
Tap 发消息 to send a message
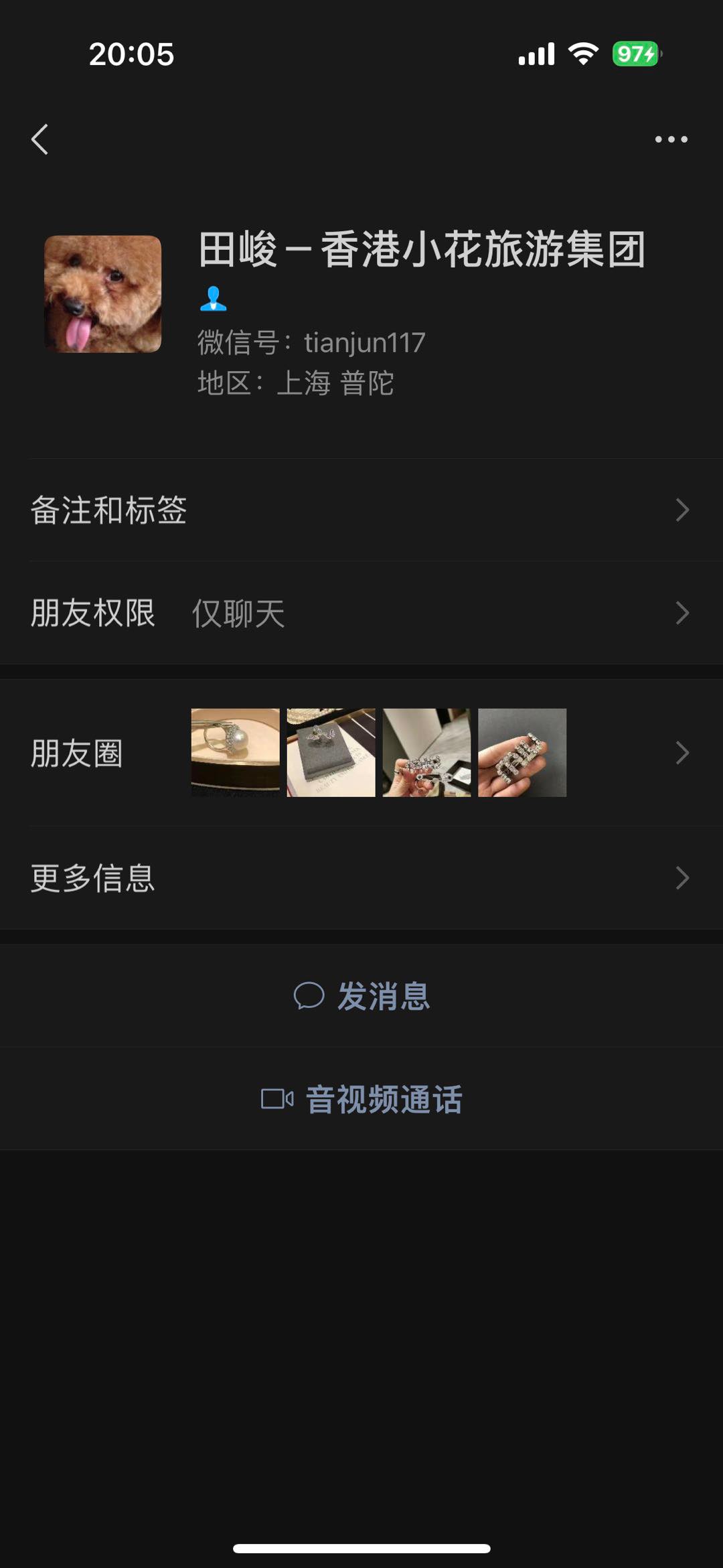361,996
